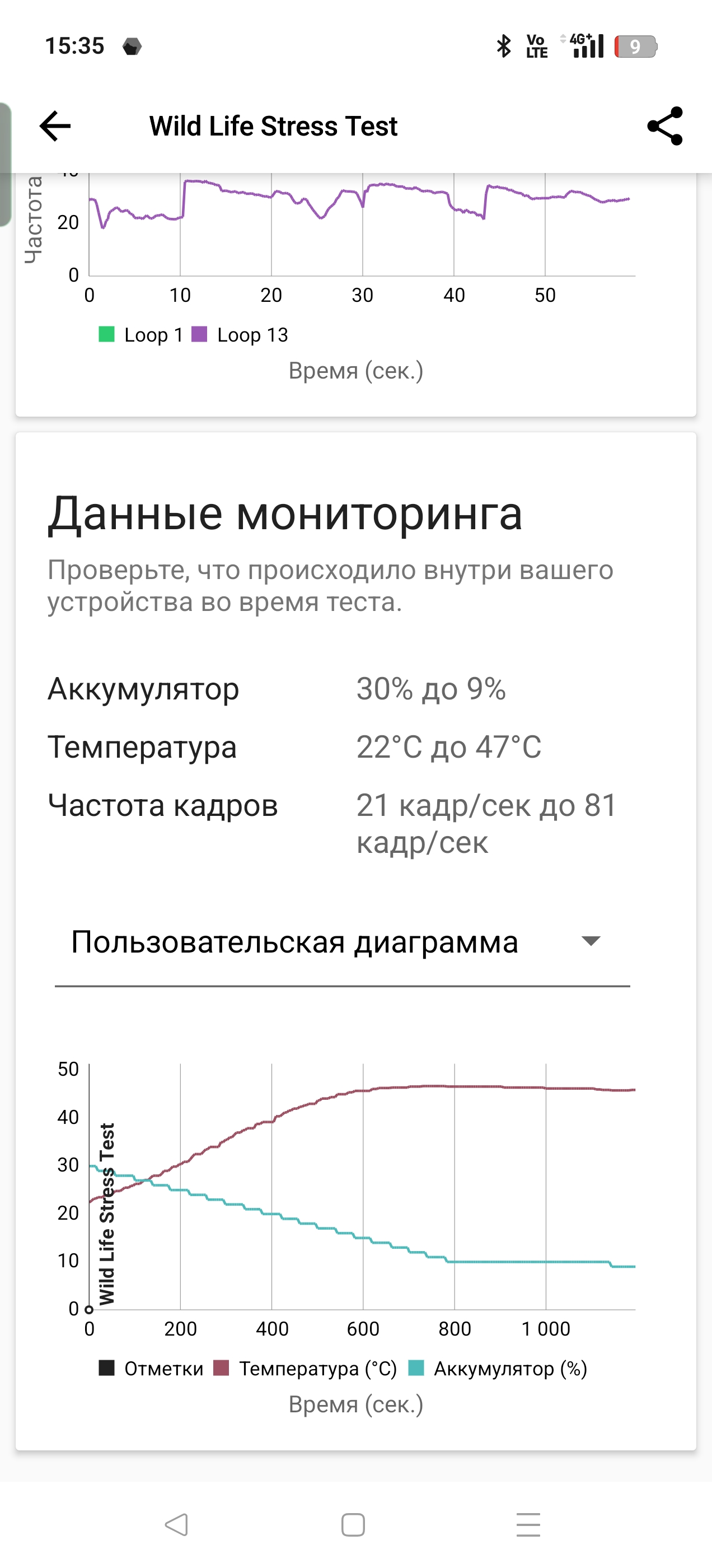The height and width of the screenshot is (1568, 712).
Task: Toggle the Loop 13 legend entry
Action: (x=240, y=335)
